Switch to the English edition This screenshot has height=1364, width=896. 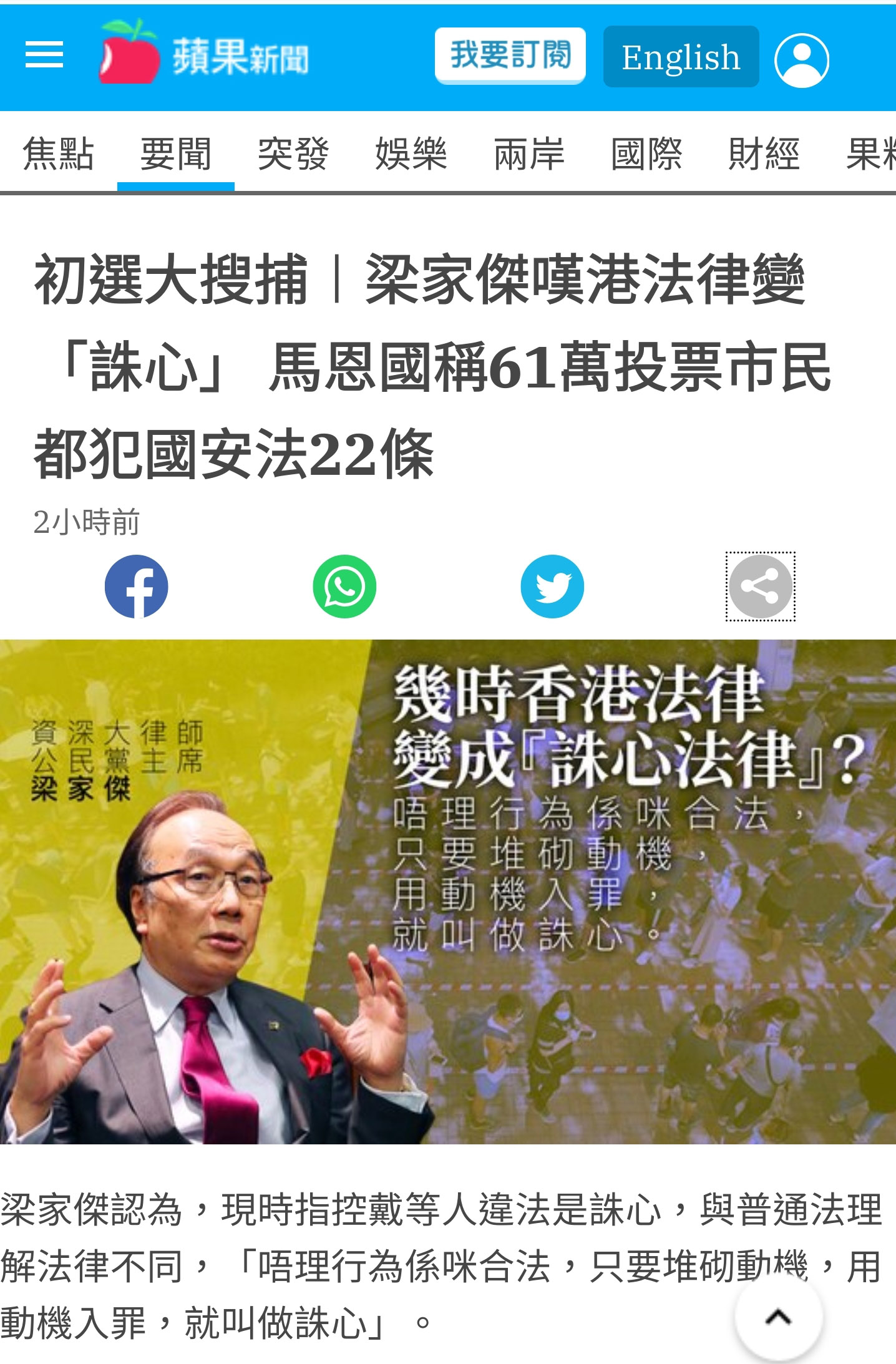pos(681,57)
